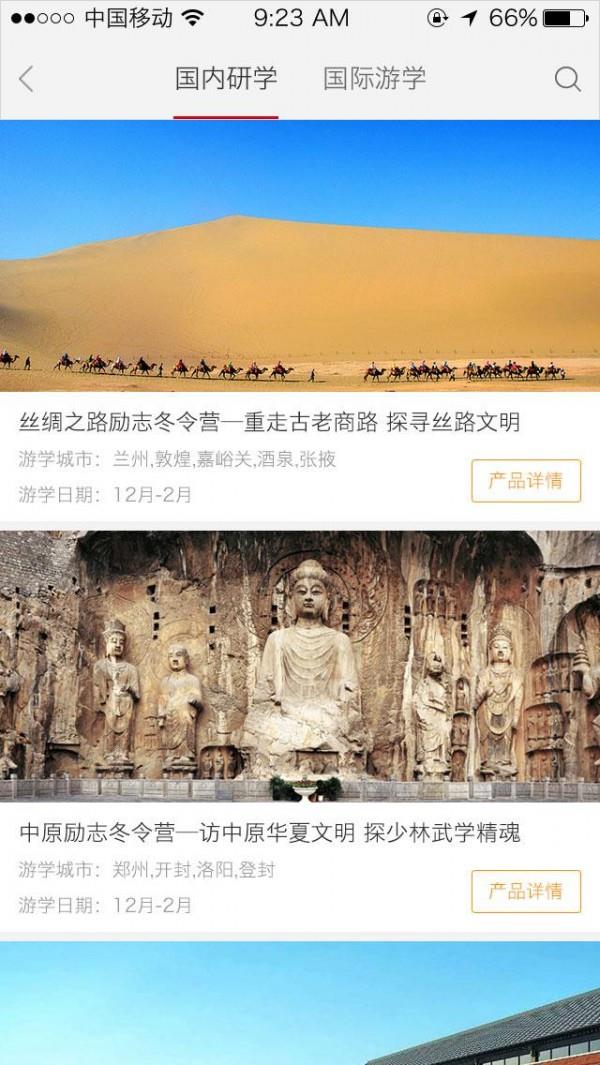The image size is (600, 1065).
Task: Open 产品详情 for 丝绸之路励志冬令营
Action: point(526,481)
